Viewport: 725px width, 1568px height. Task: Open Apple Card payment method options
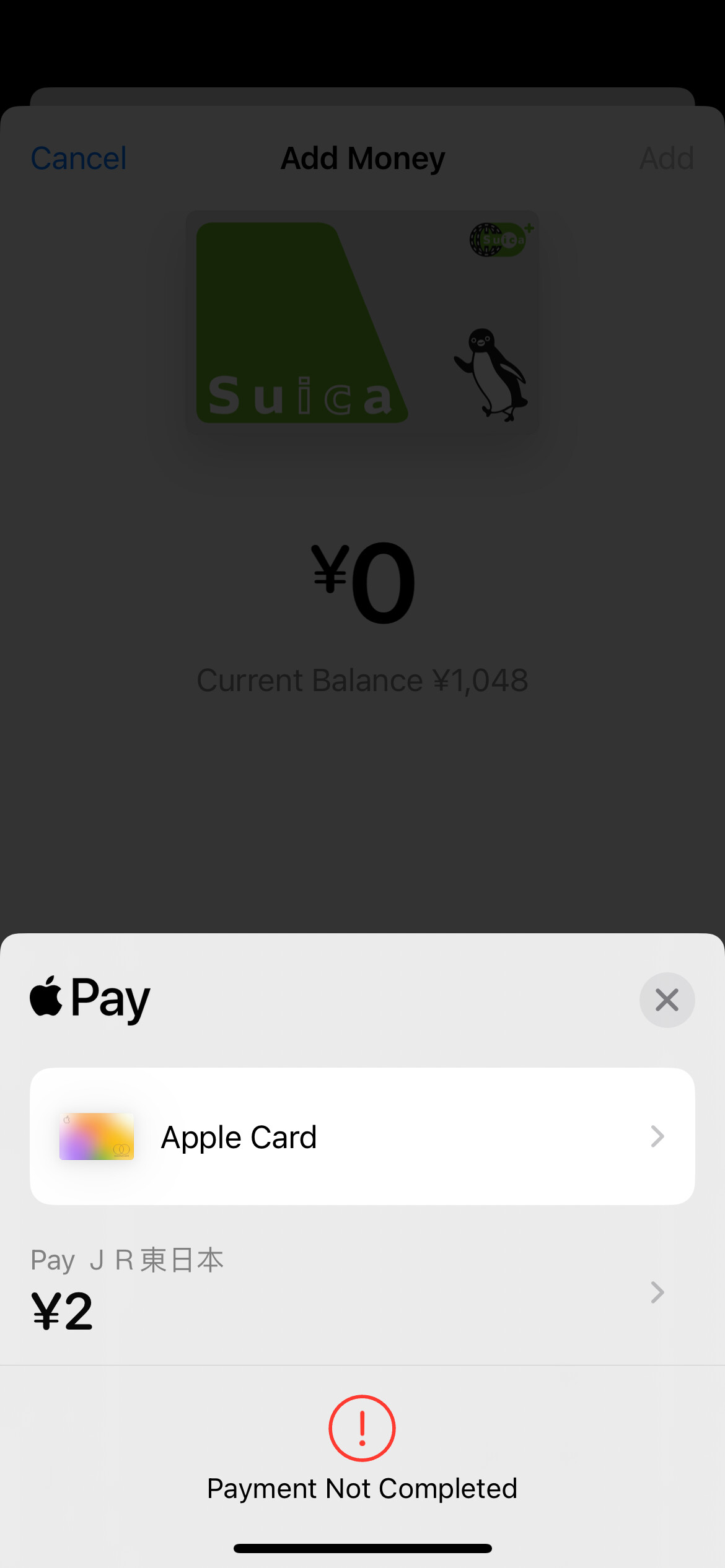[x=362, y=1136]
